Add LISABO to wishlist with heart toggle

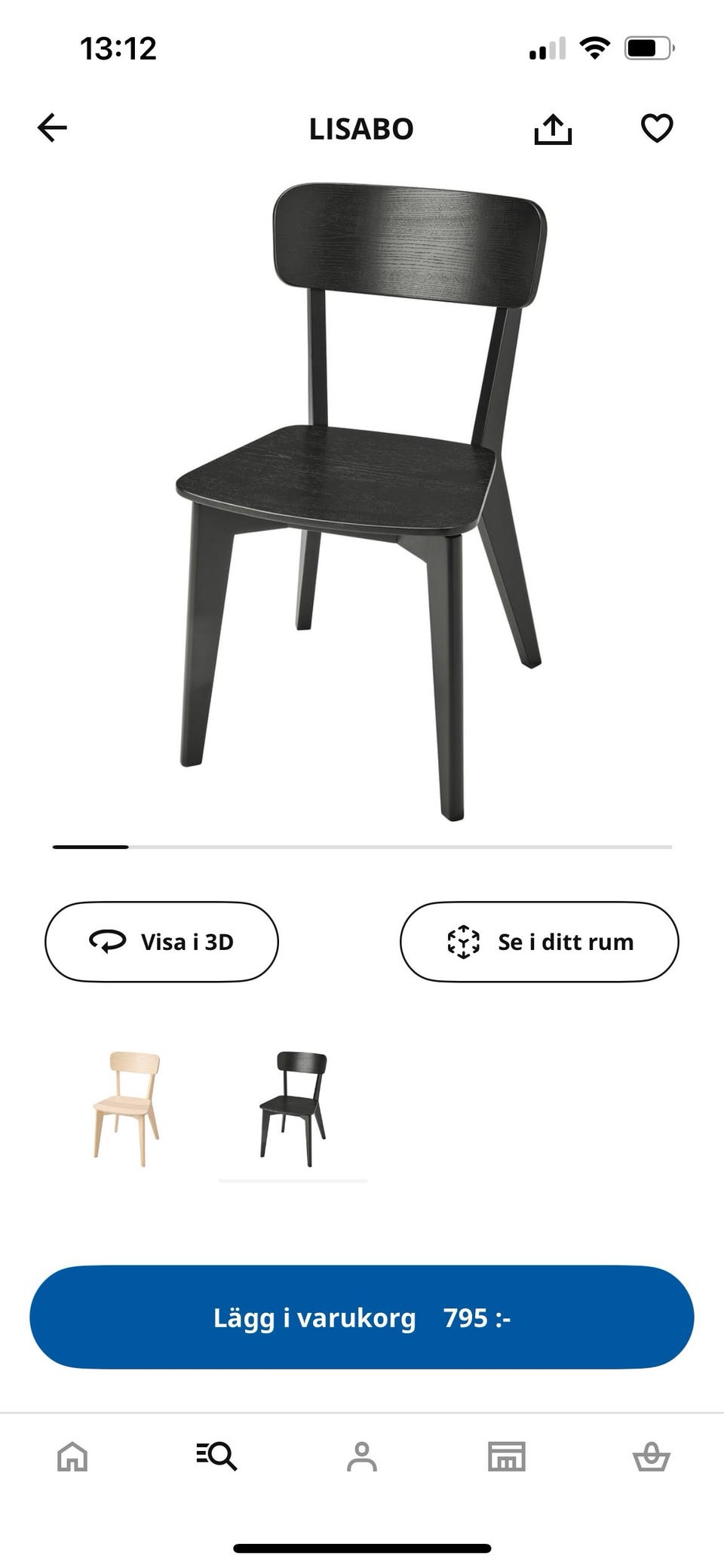[658, 128]
